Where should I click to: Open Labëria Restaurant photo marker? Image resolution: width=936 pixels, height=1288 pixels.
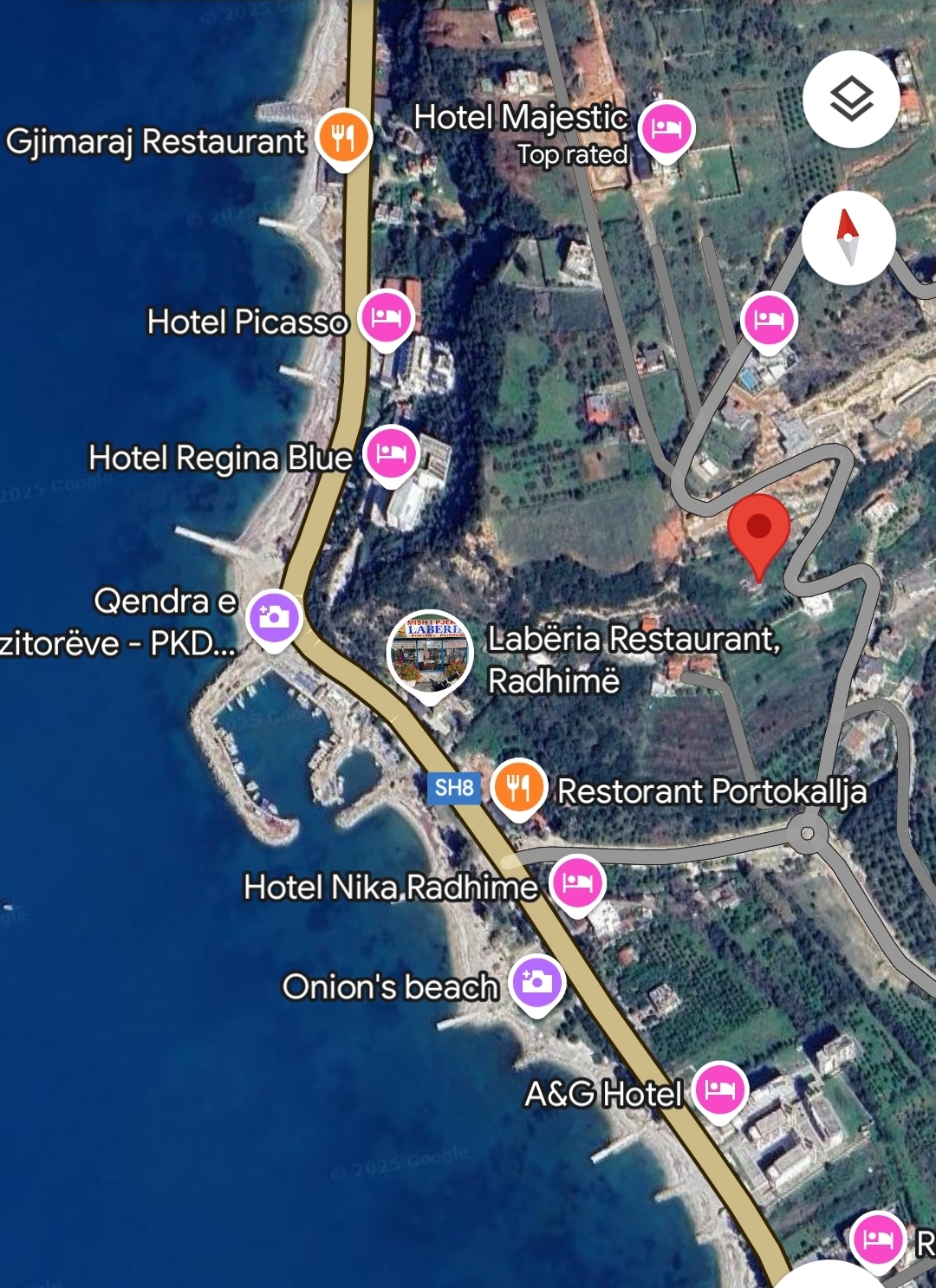coord(430,653)
